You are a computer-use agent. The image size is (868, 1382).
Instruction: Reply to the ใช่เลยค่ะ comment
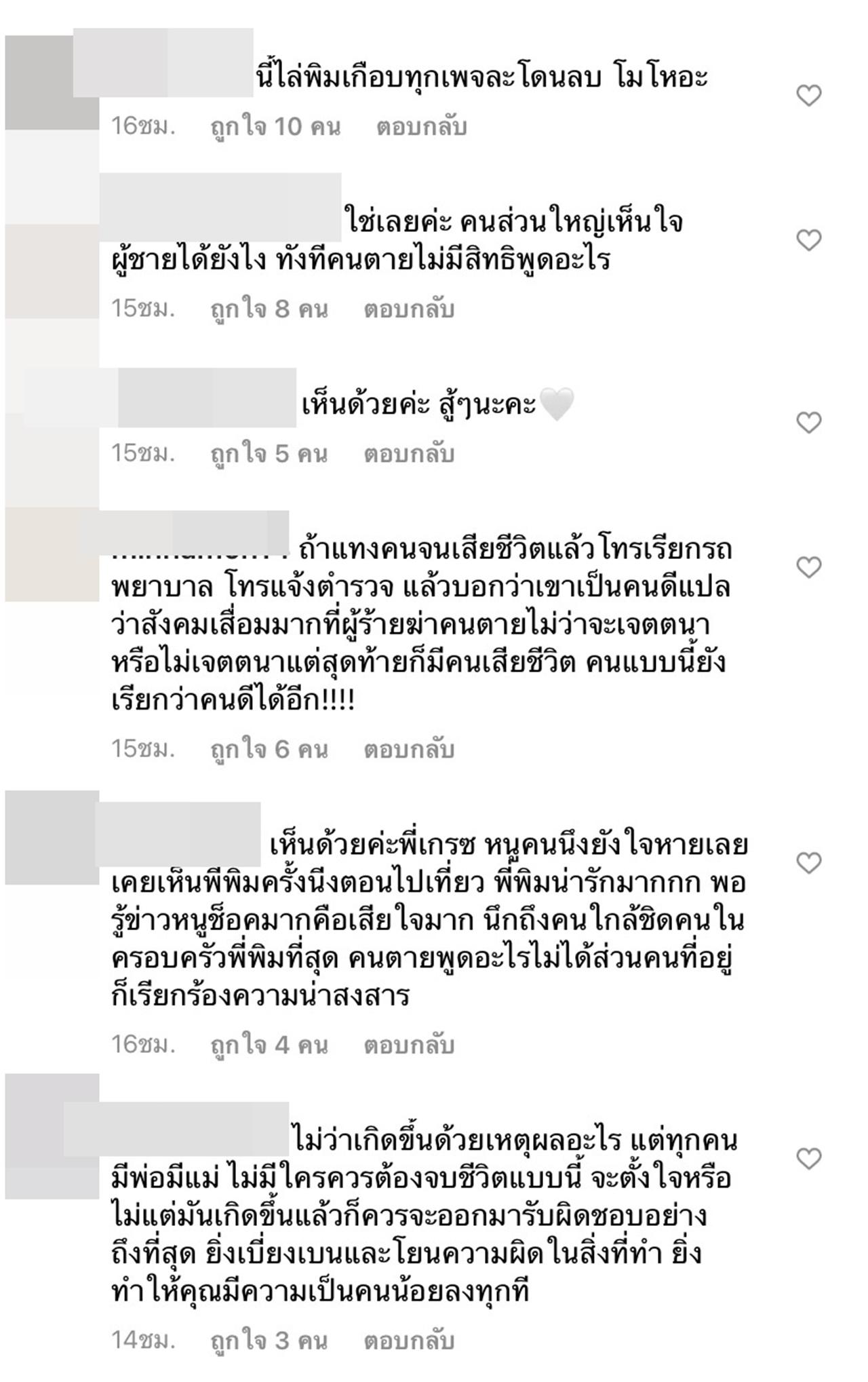pyautogui.click(x=408, y=309)
